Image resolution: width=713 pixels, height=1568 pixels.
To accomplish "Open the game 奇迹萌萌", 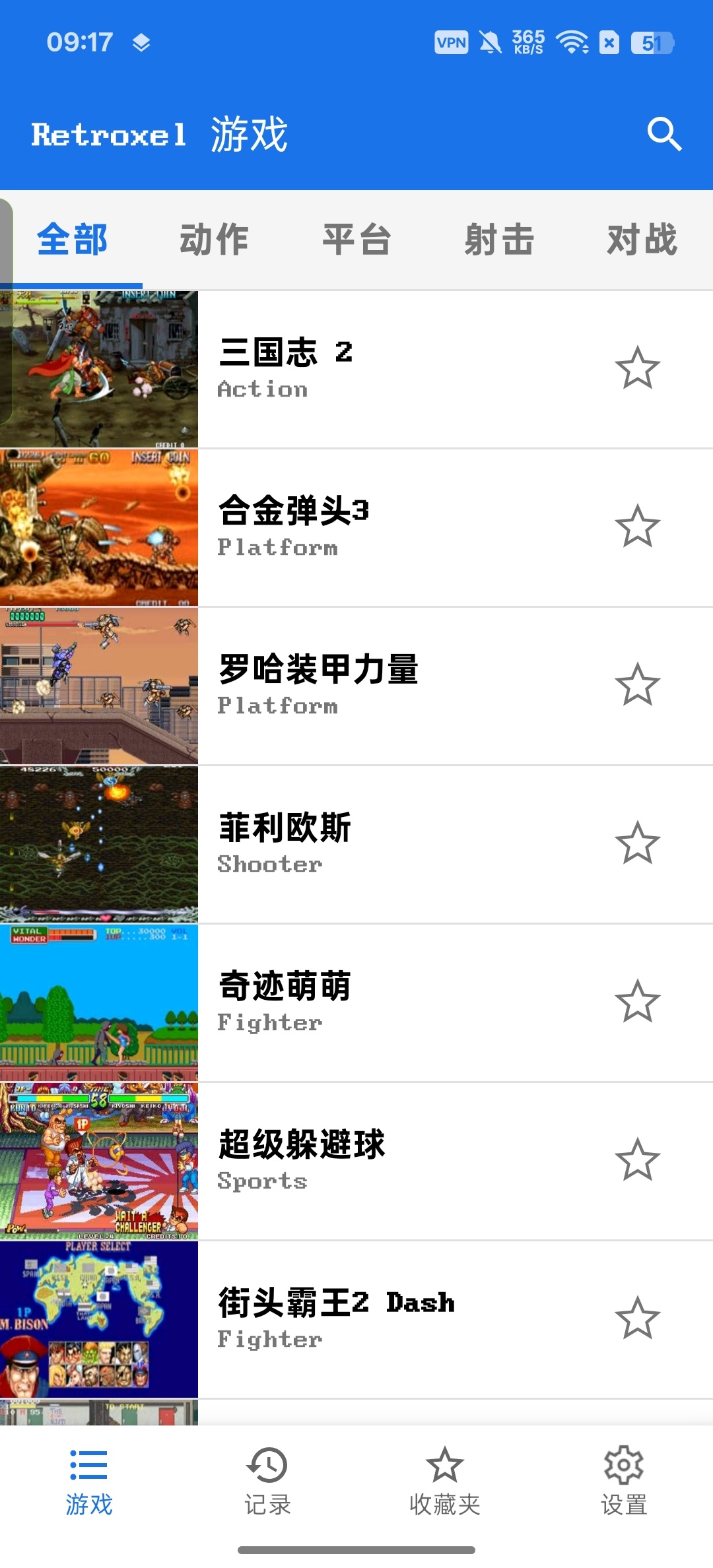I will (x=356, y=1002).
